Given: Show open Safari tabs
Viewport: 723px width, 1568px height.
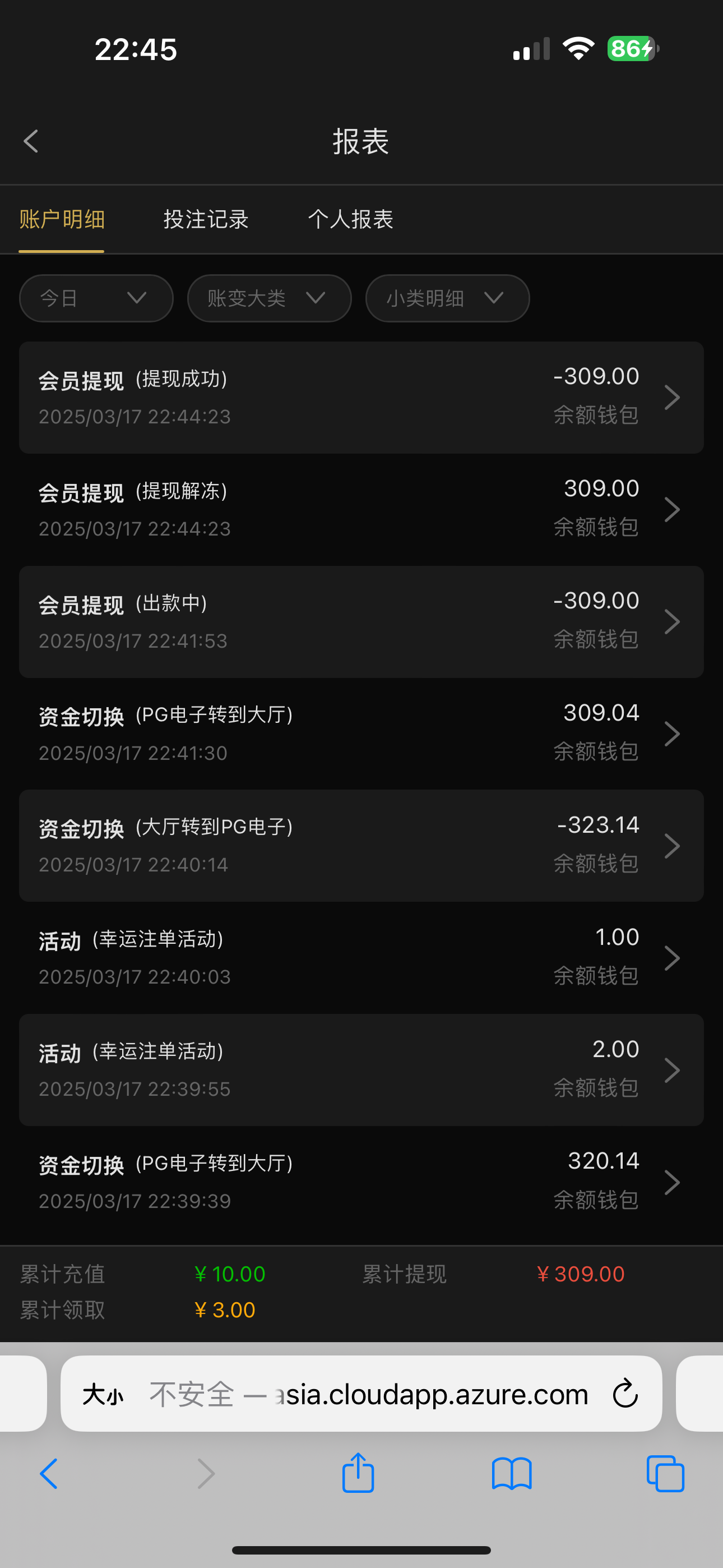Looking at the screenshot, I should pos(665,1473).
